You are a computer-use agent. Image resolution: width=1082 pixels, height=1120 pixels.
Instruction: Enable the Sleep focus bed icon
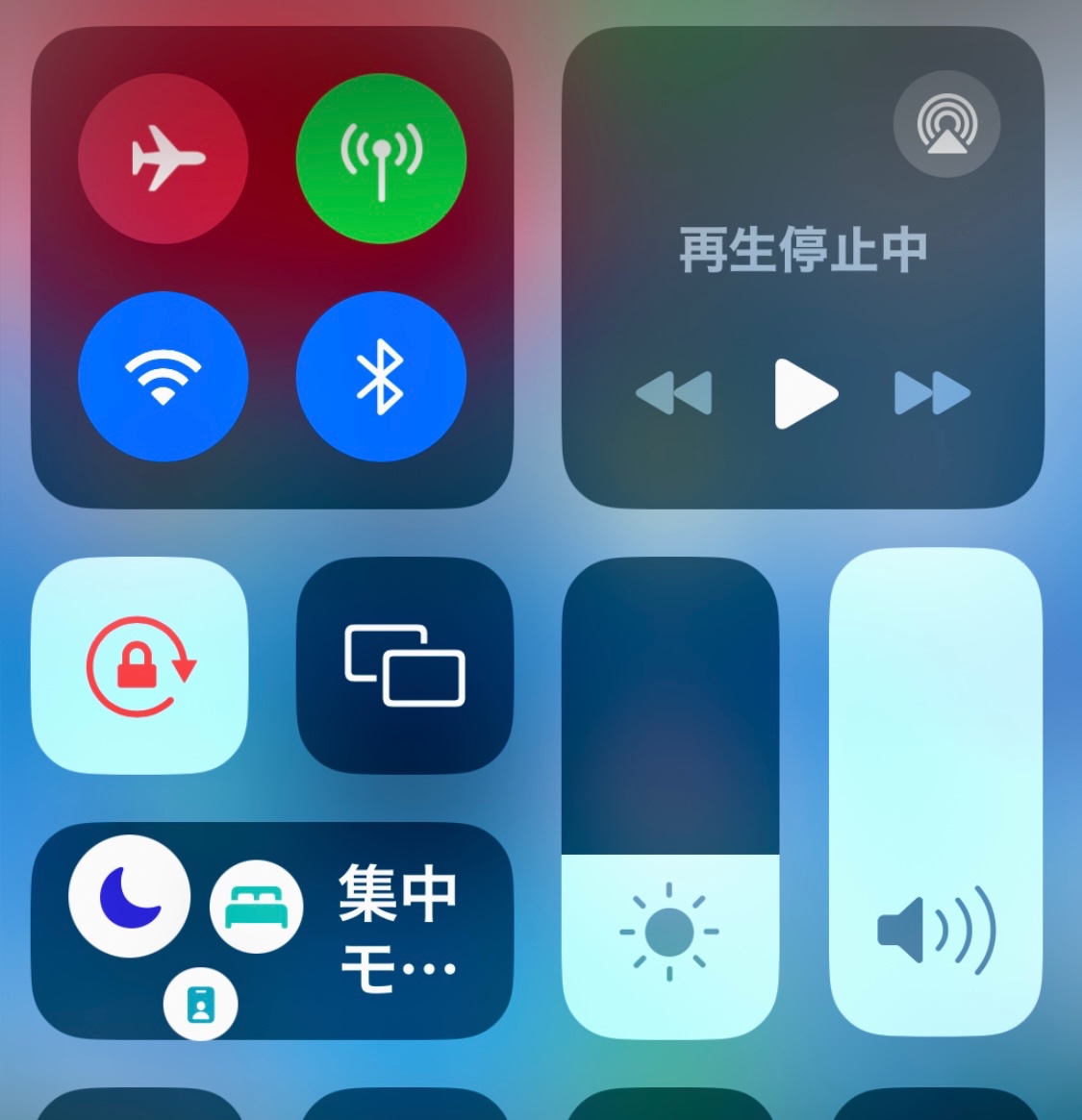(256, 907)
